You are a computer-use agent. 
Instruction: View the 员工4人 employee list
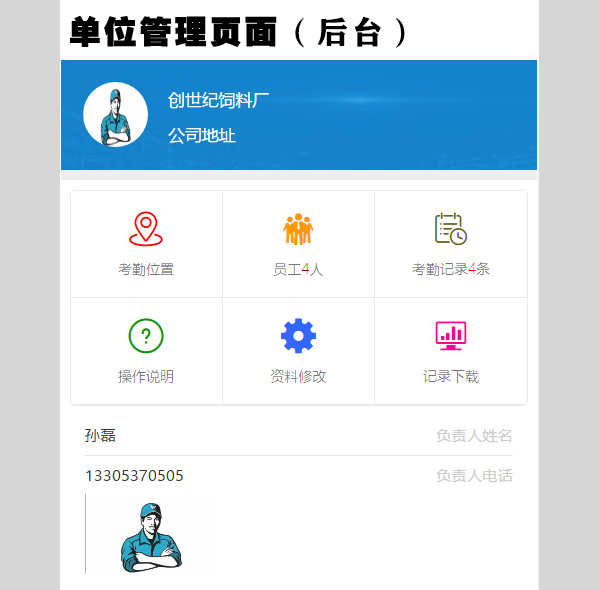[x=298, y=244]
